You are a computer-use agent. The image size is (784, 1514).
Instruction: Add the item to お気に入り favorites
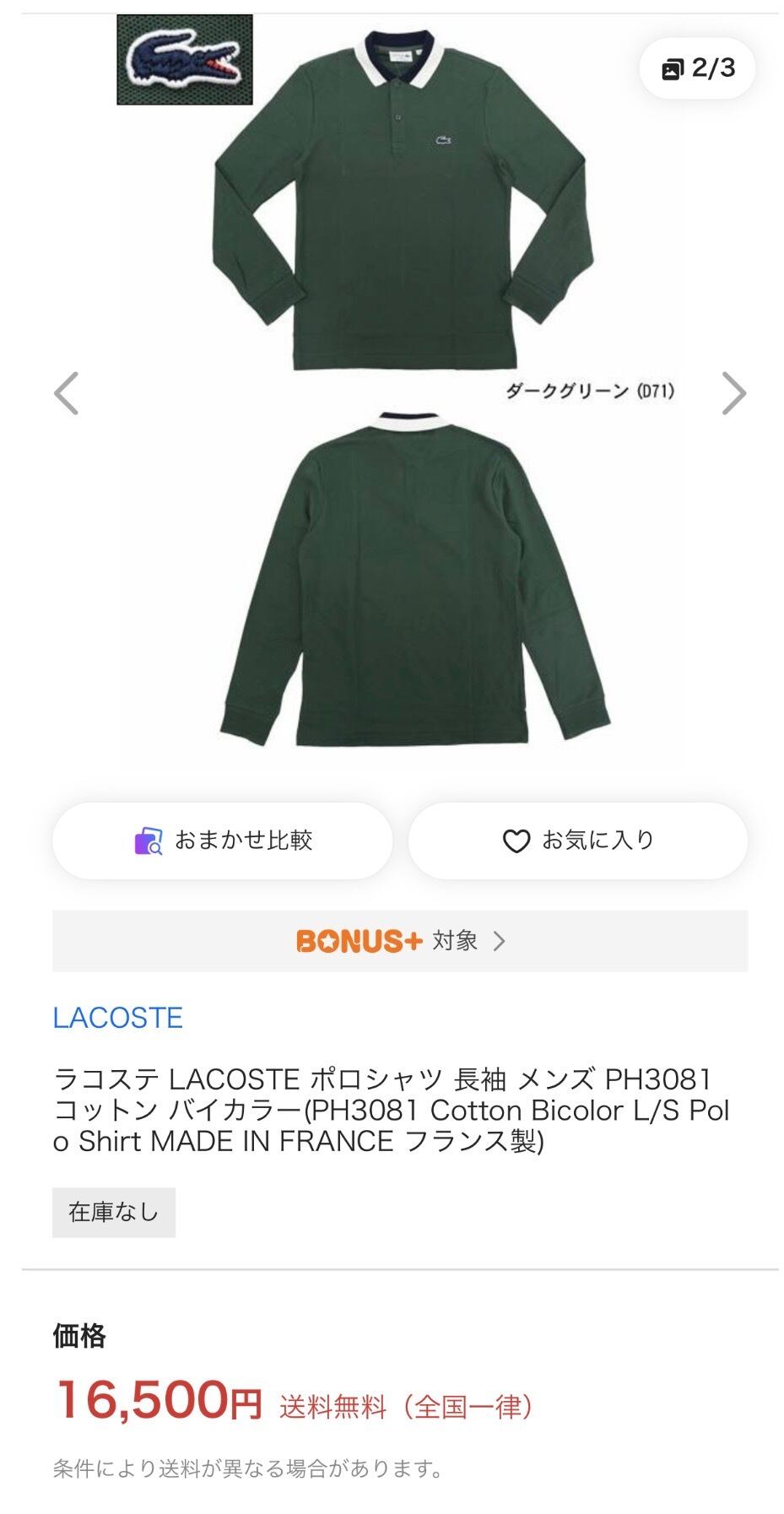point(578,841)
